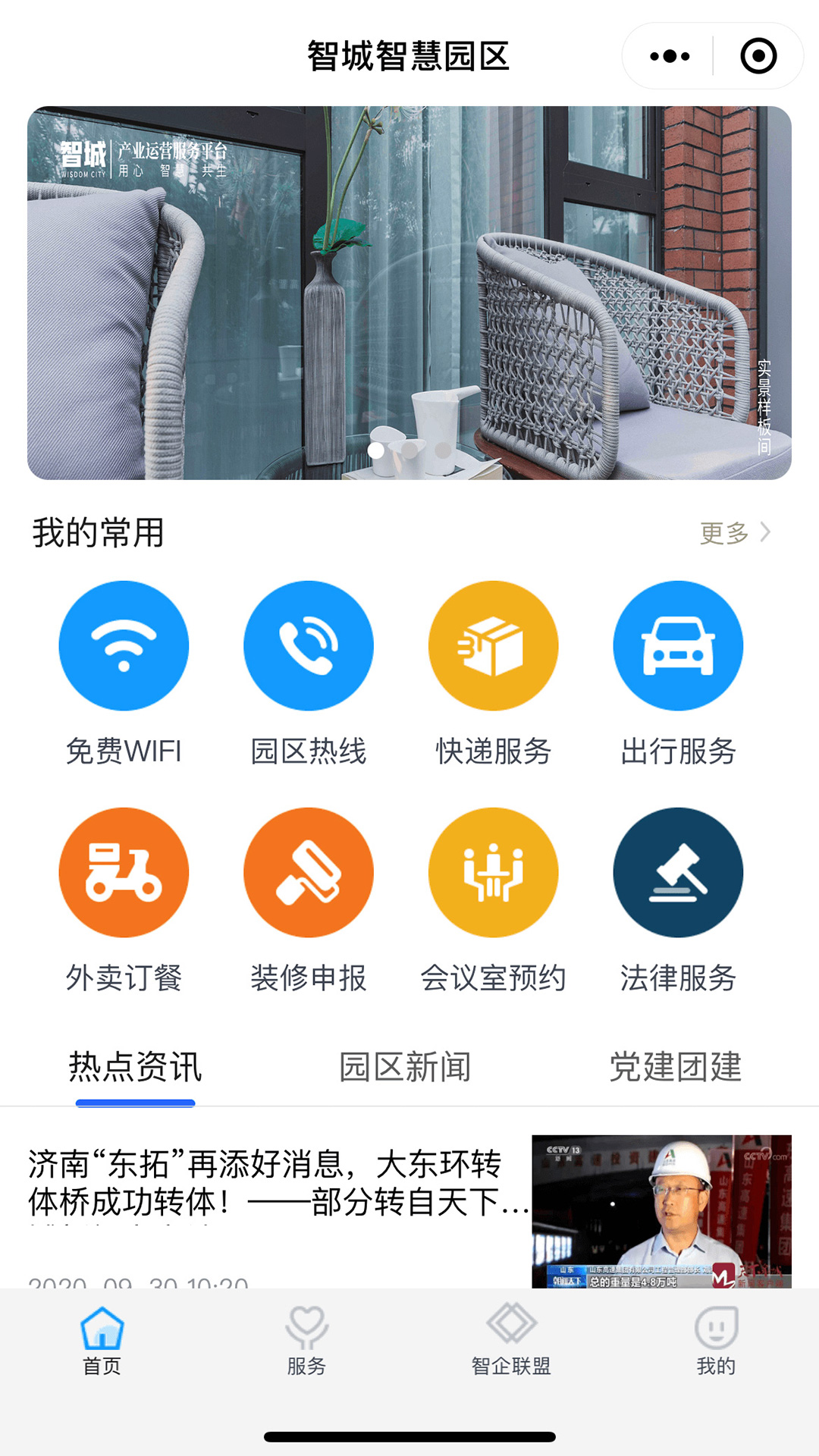Select the 热点资讯 tab
The width and height of the screenshot is (819, 1456).
(136, 1067)
